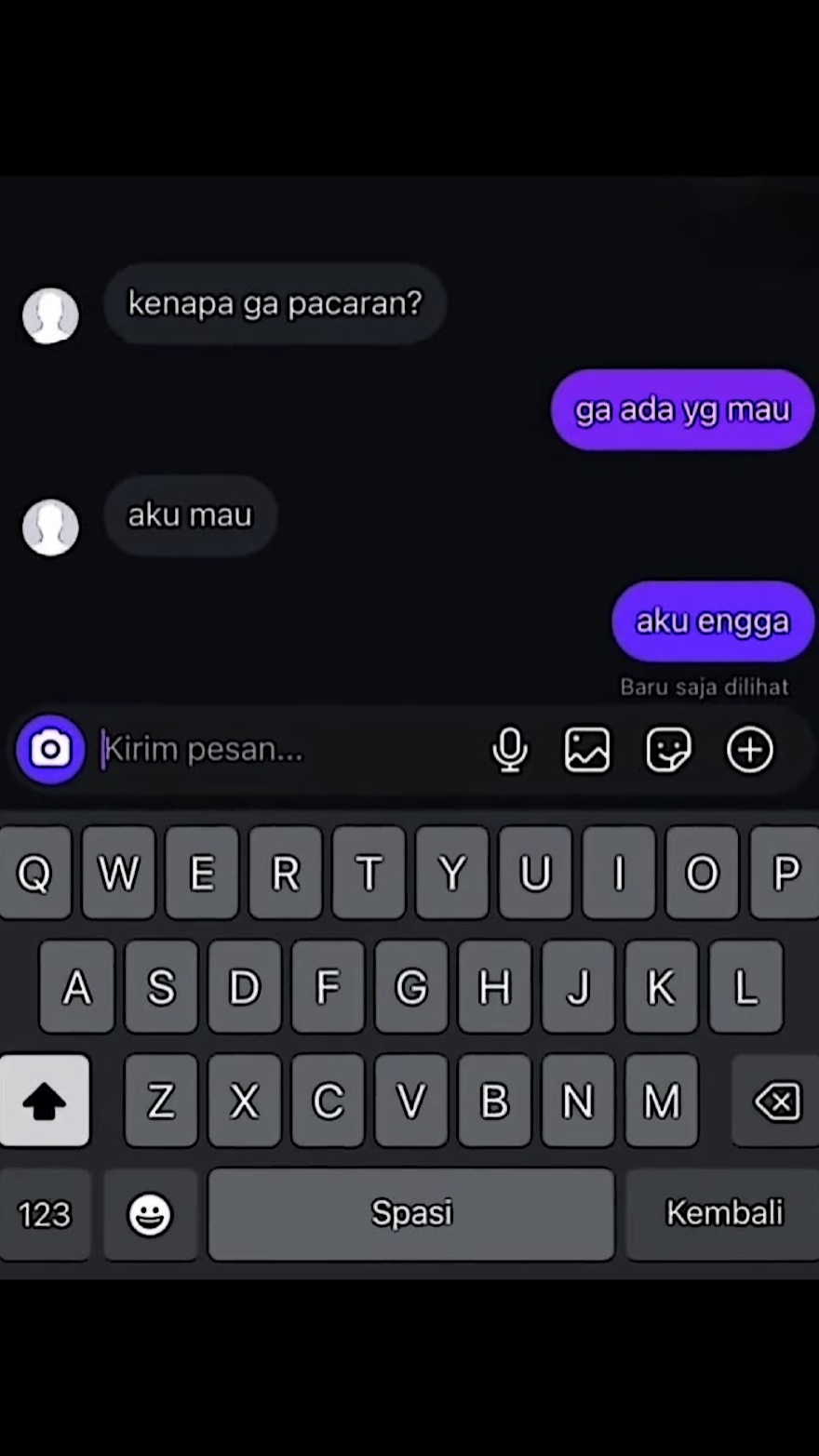Open the sticker picker icon
The height and width of the screenshot is (1456, 819).
(668, 750)
